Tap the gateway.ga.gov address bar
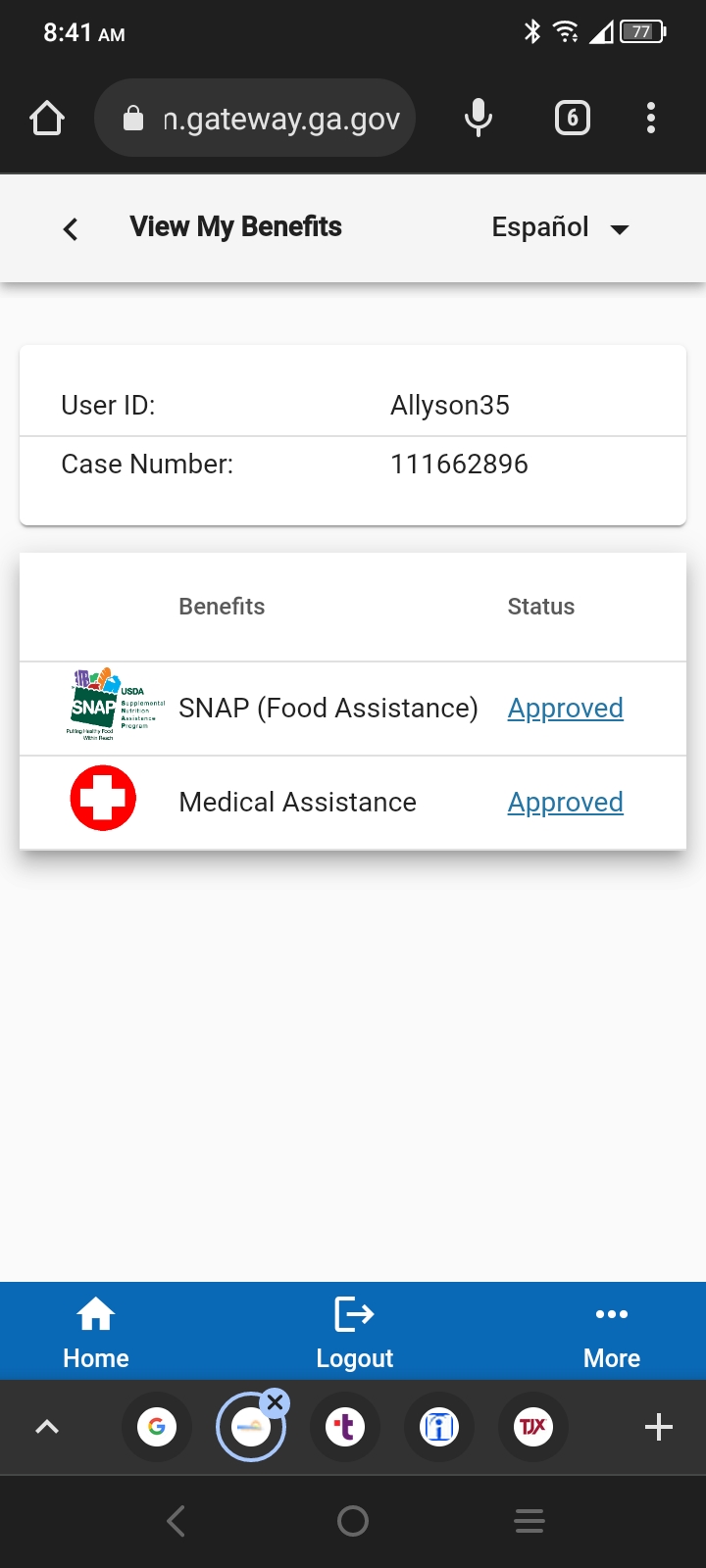Viewport: 706px width, 1568px height. 255,119
